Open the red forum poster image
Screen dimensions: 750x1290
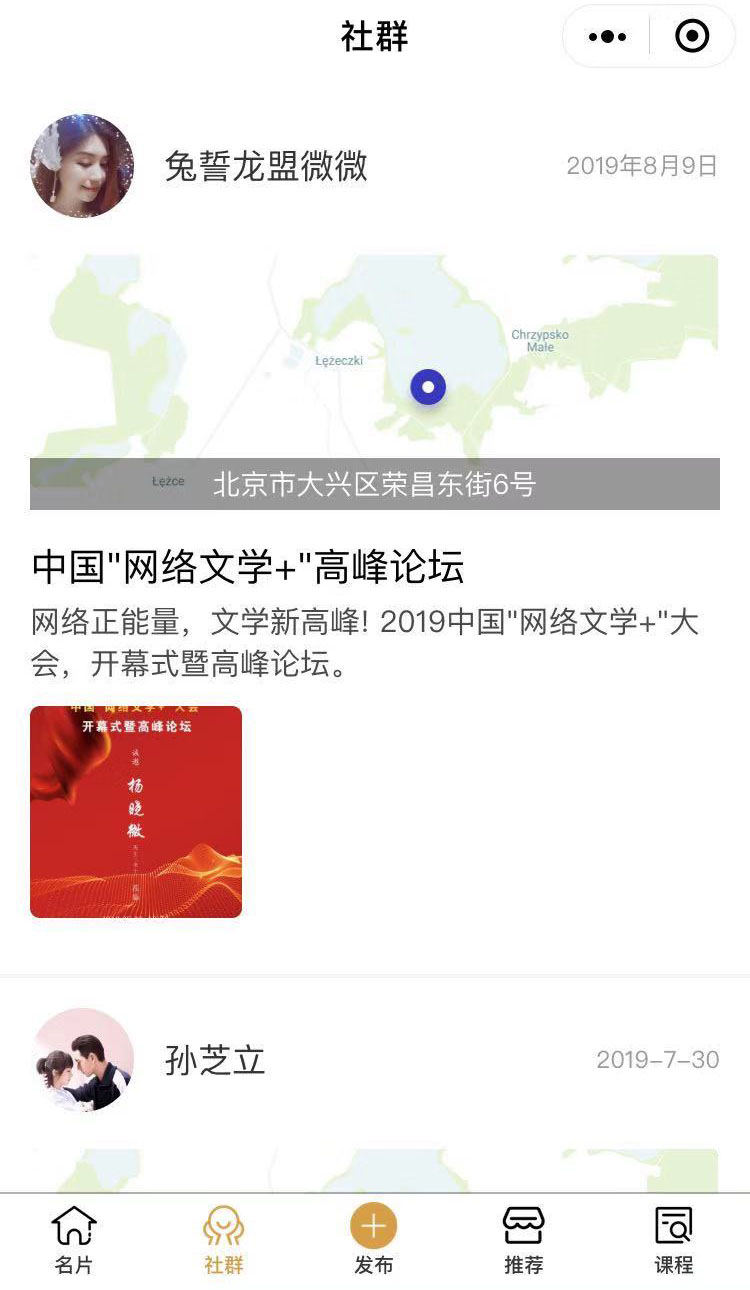[136, 813]
